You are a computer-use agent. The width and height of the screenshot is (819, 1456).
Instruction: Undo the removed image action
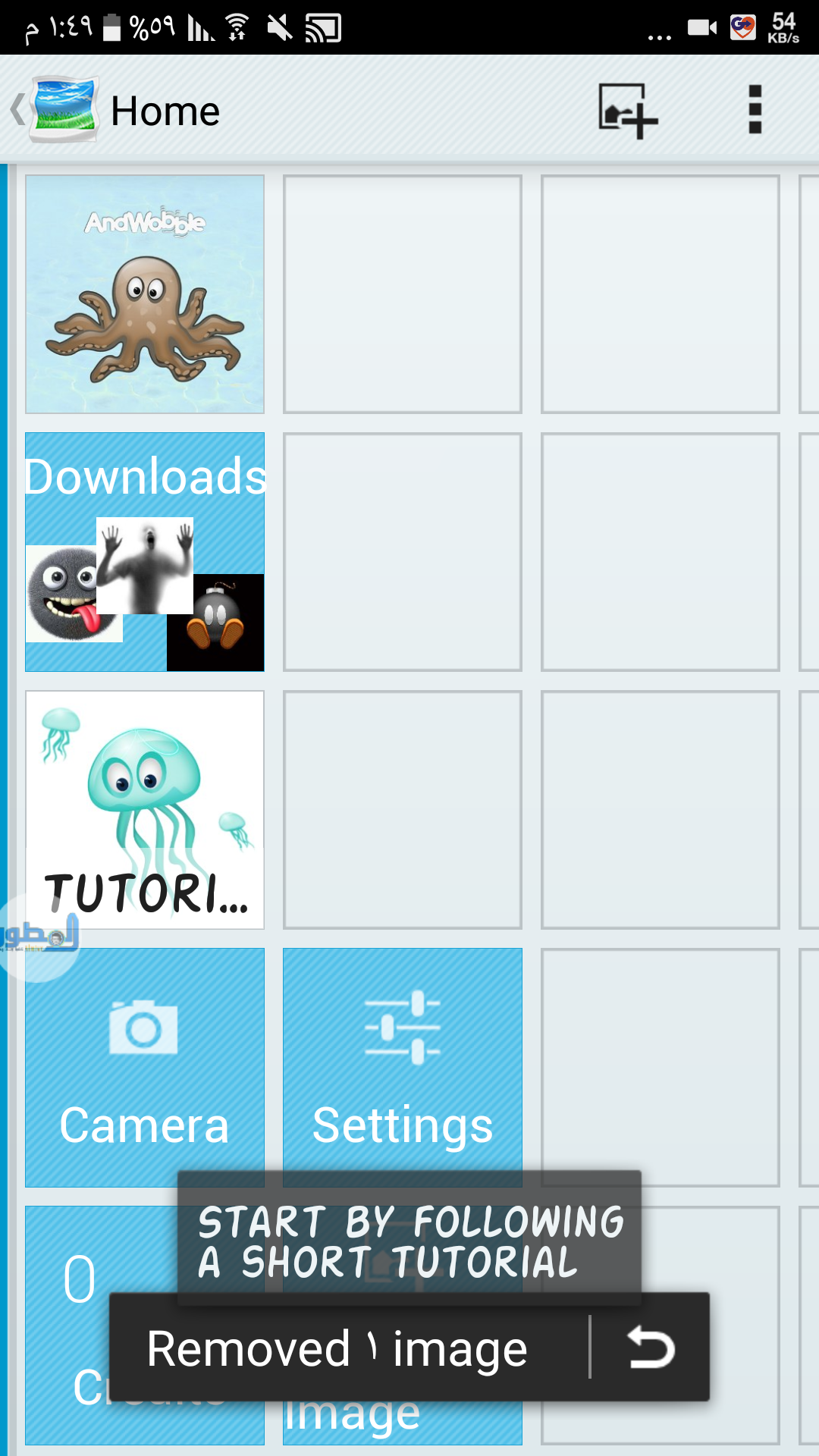(651, 1348)
